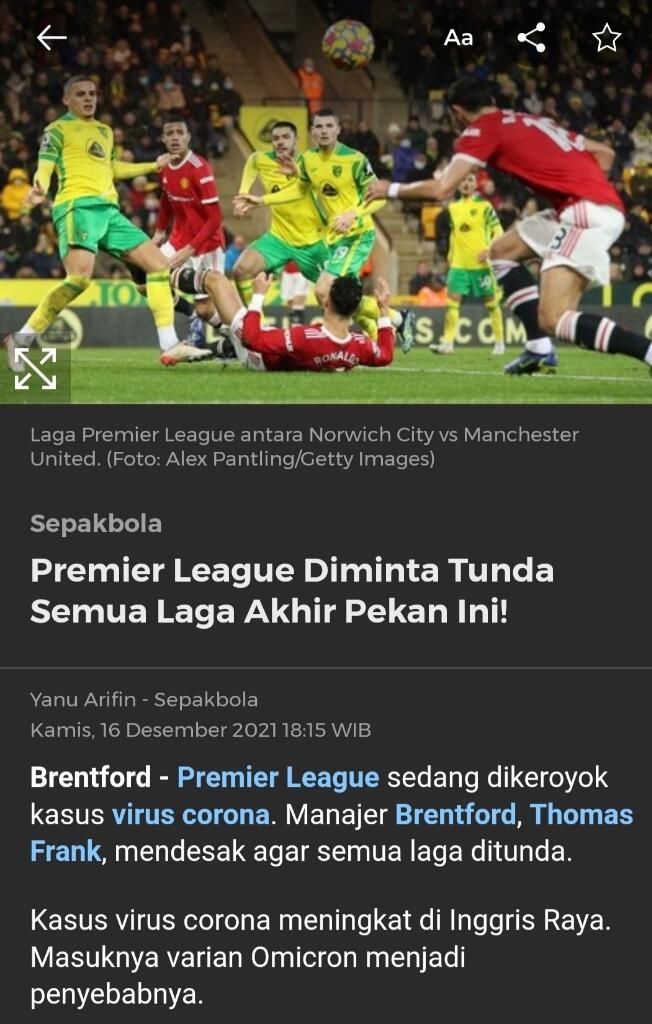Bookmark the article with the star icon
652x1024 pixels.
606,38
